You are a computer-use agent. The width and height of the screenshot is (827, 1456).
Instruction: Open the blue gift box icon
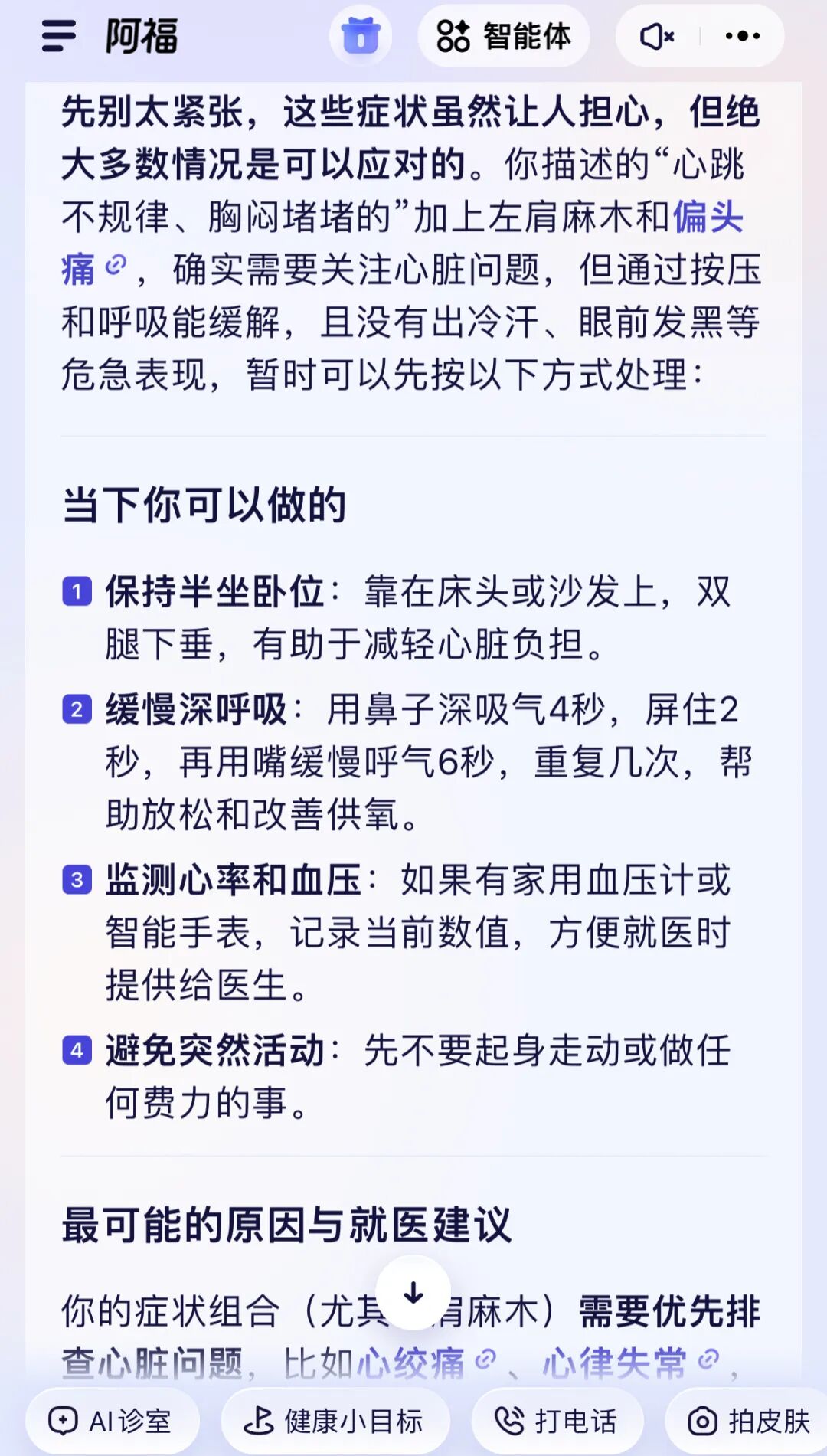tap(360, 36)
